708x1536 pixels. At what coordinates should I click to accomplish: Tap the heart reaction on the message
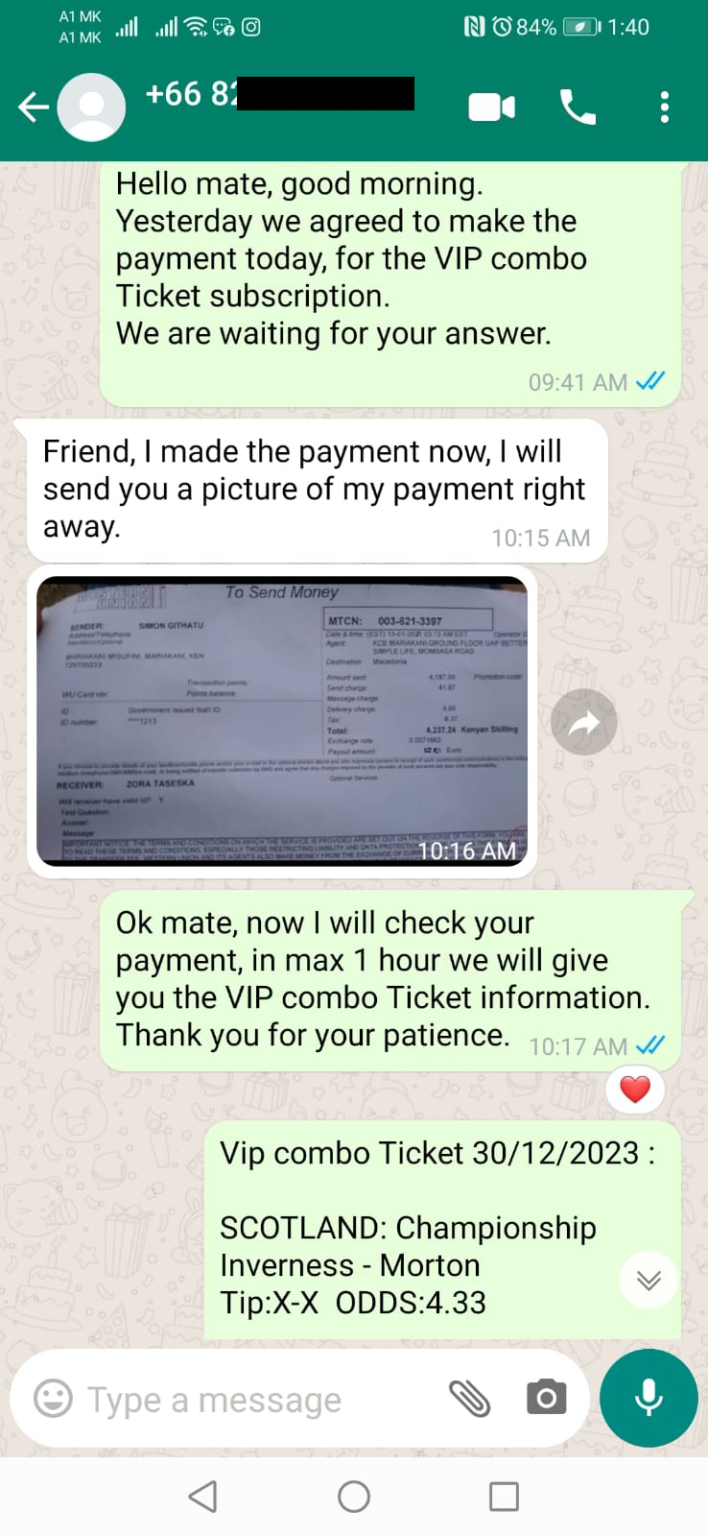635,1089
